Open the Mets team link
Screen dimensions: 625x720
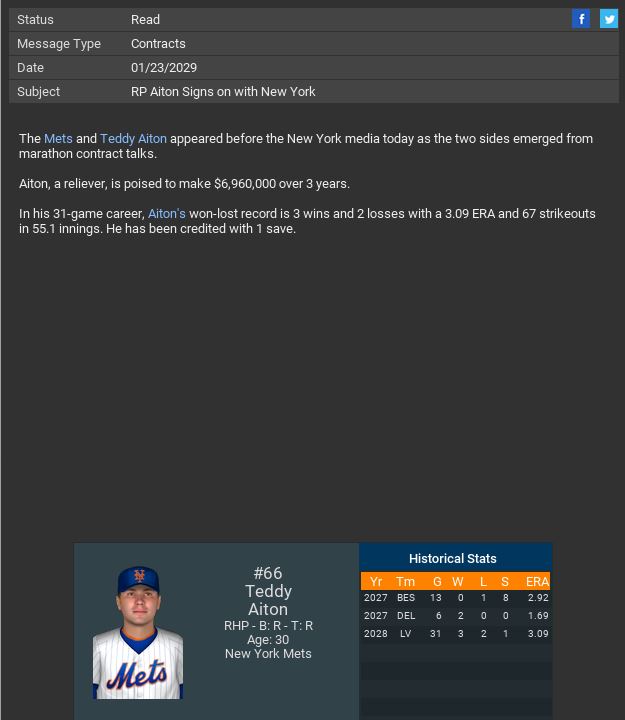tap(58, 139)
